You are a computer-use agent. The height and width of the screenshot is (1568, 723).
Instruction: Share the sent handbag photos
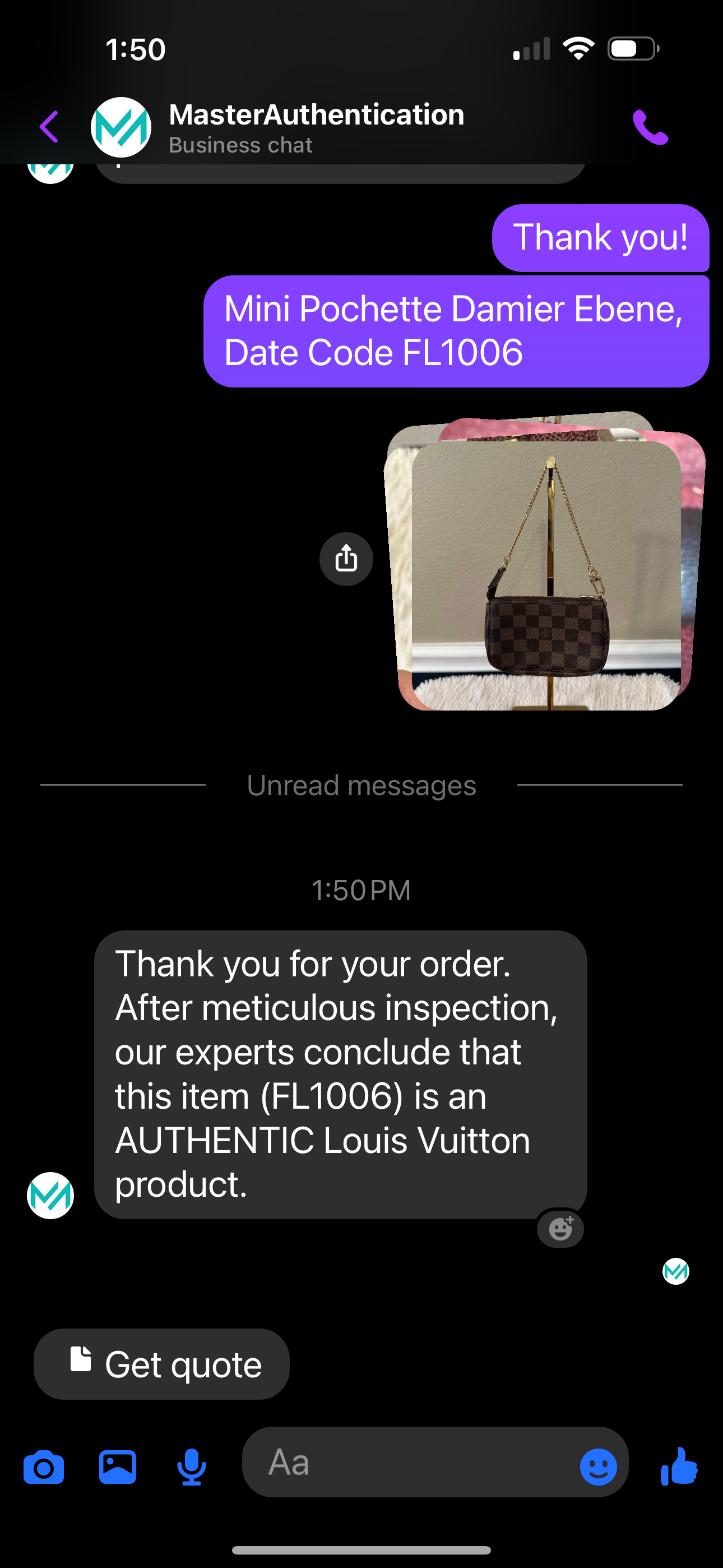click(x=346, y=559)
